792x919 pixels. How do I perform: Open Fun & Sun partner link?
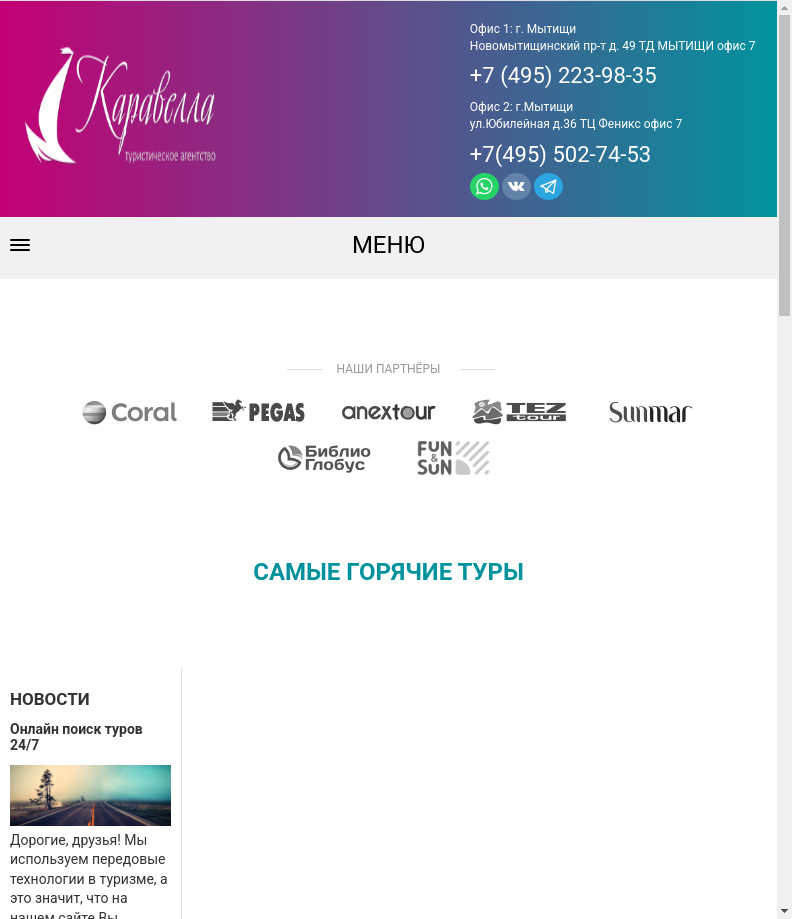pyautogui.click(x=453, y=458)
